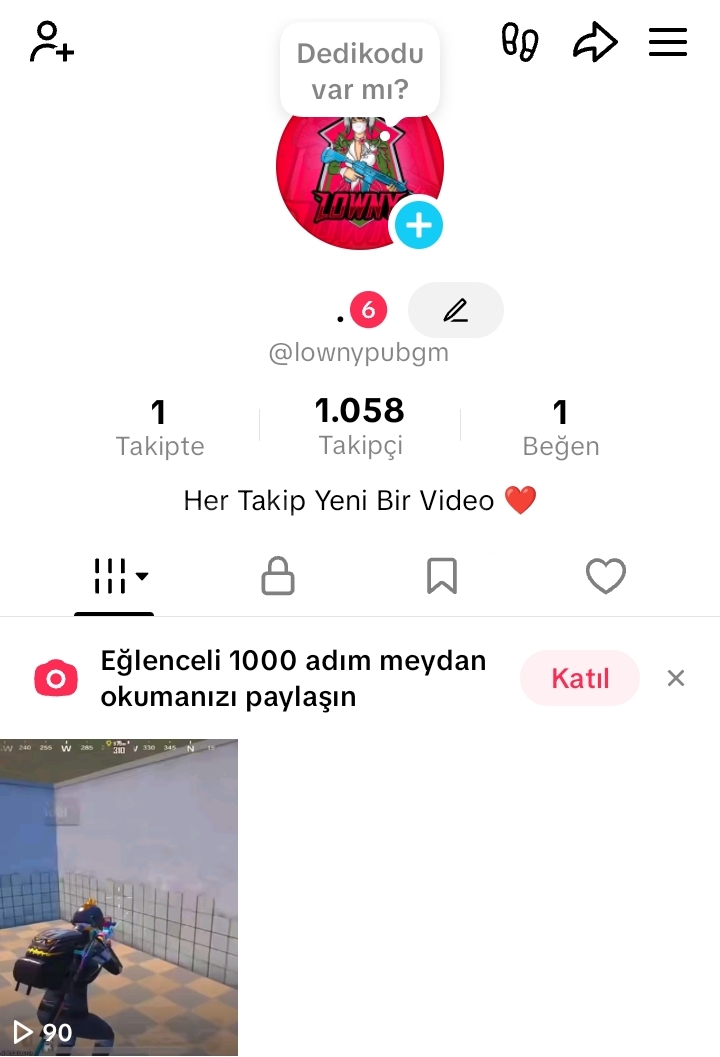Image resolution: width=720 pixels, height=1057 pixels.
Task: Open the 1.058 Takipçi followers list
Action: tap(360, 427)
